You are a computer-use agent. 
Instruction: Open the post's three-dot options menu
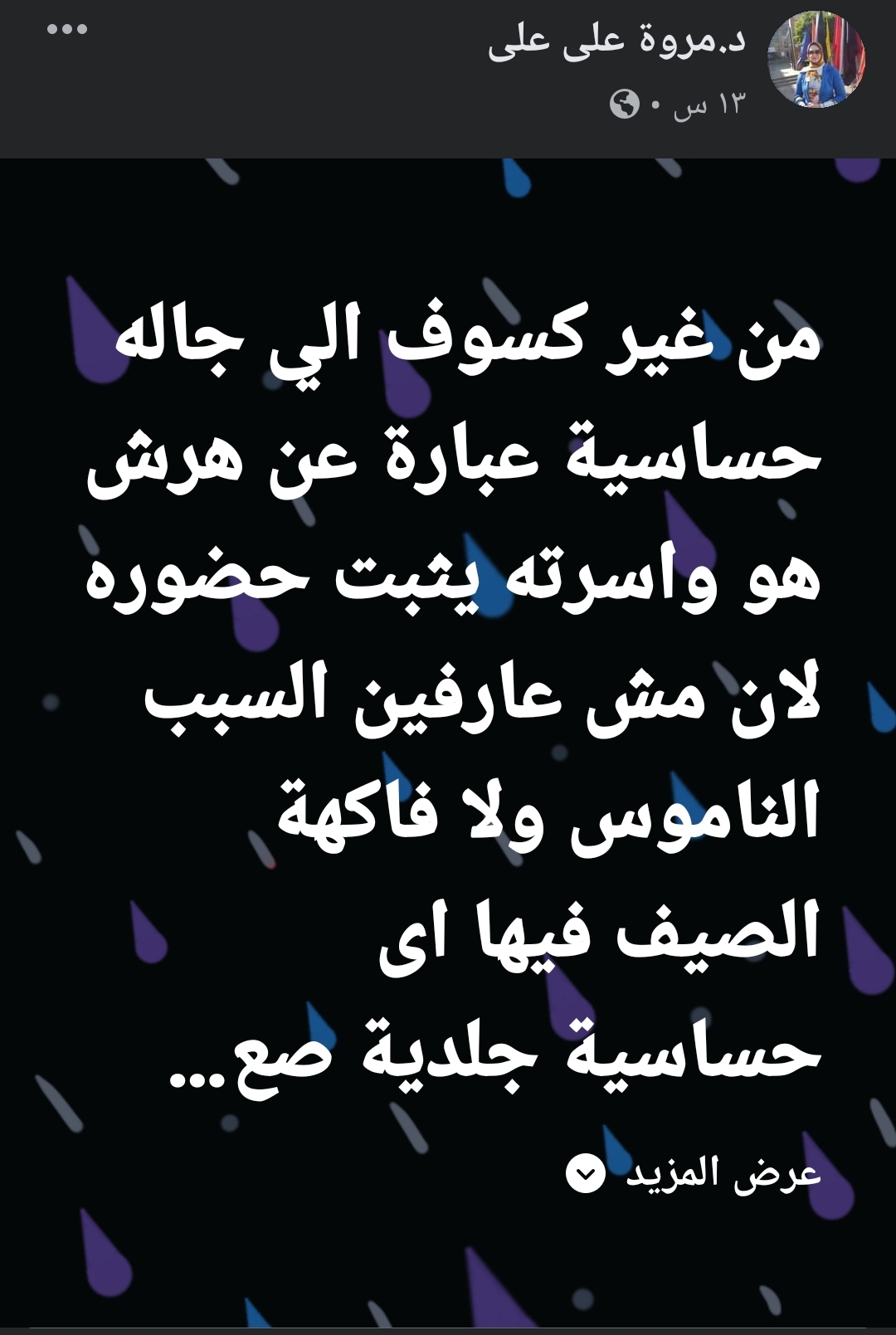(67, 30)
